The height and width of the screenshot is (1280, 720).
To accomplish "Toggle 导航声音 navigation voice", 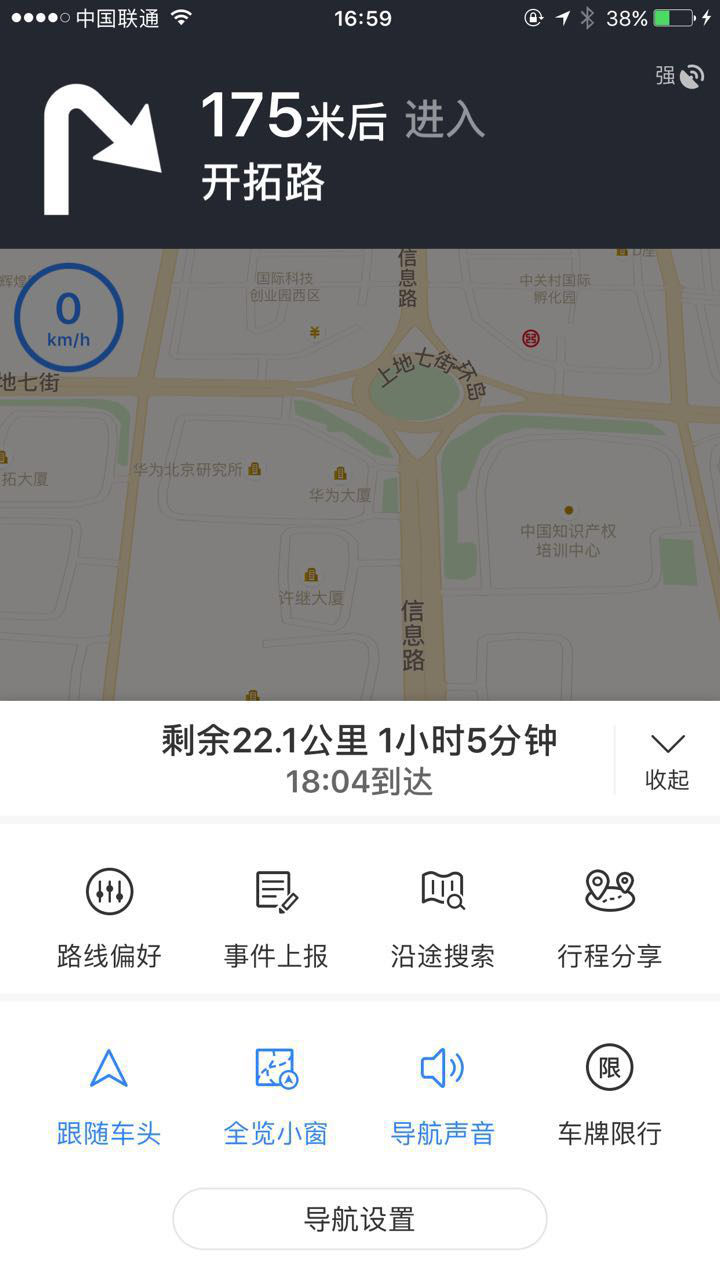I will (442, 1093).
